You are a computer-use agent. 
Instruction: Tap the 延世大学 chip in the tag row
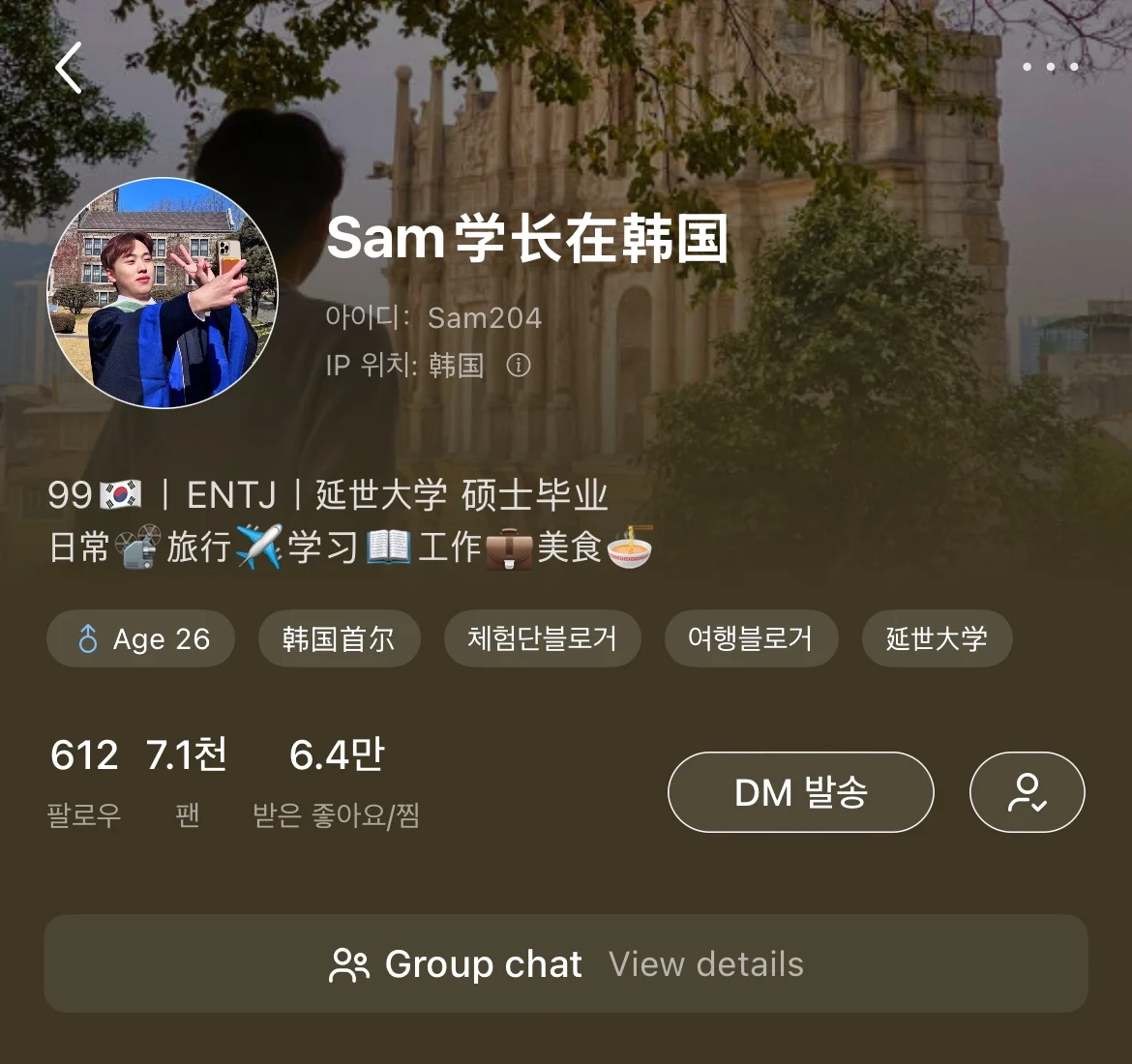[x=936, y=638]
